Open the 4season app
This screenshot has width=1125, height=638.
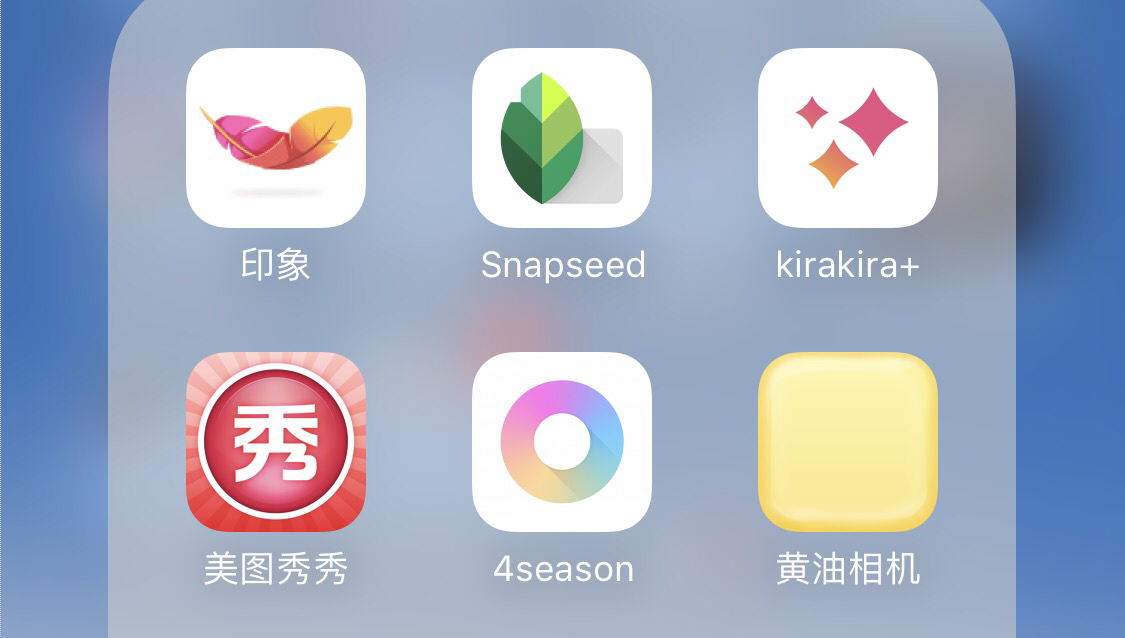pos(562,442)
